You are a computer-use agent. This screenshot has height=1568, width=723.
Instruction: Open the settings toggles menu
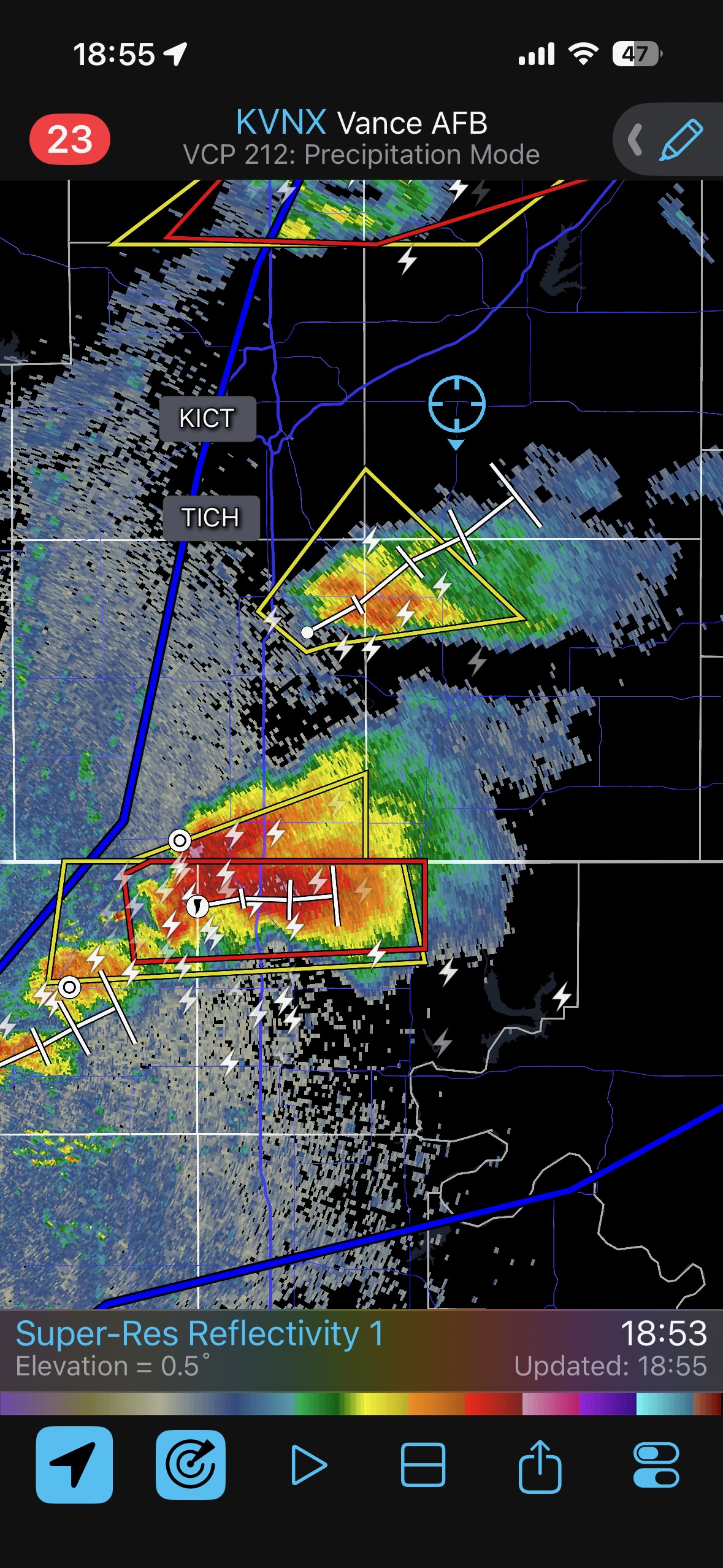coord(656,1466)
